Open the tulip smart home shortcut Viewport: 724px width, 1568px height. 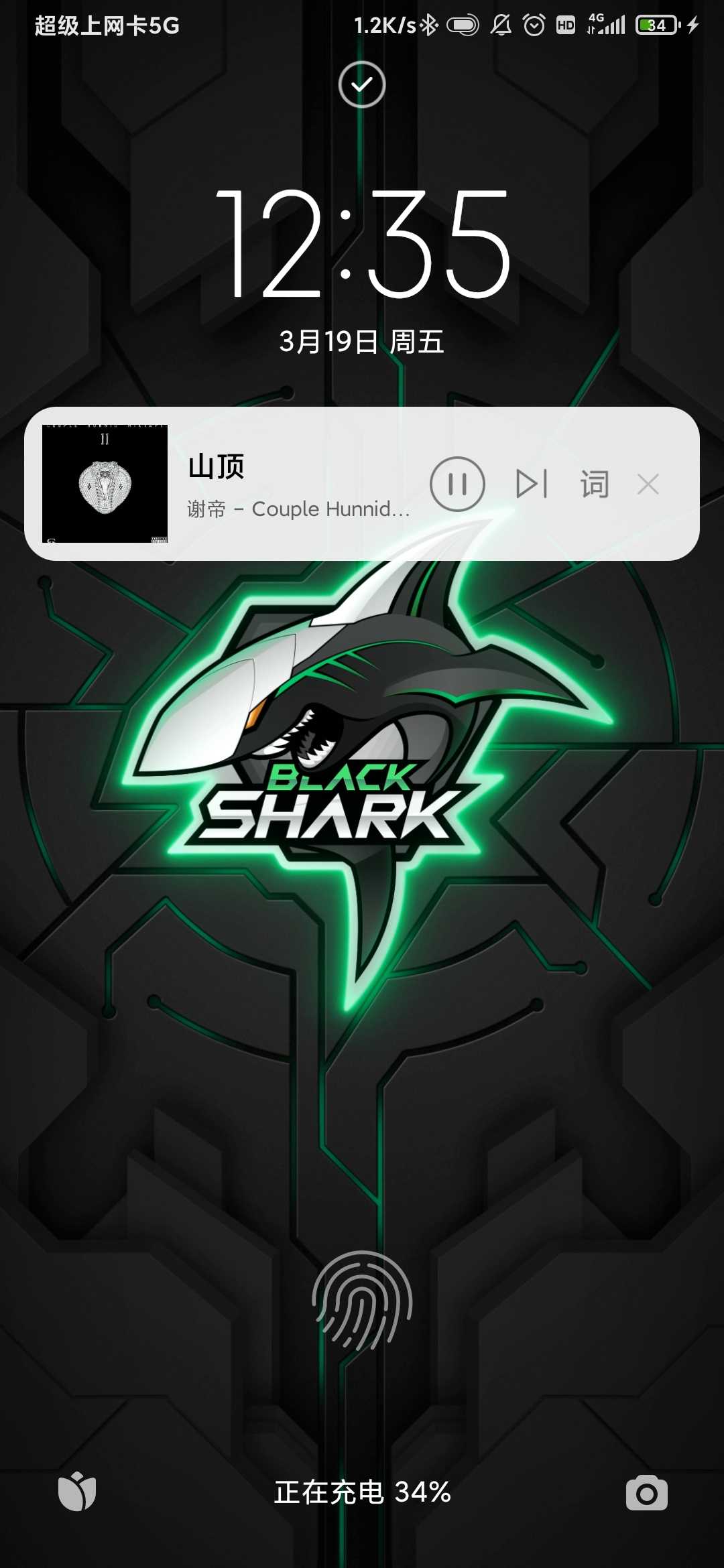point(77,1492)
